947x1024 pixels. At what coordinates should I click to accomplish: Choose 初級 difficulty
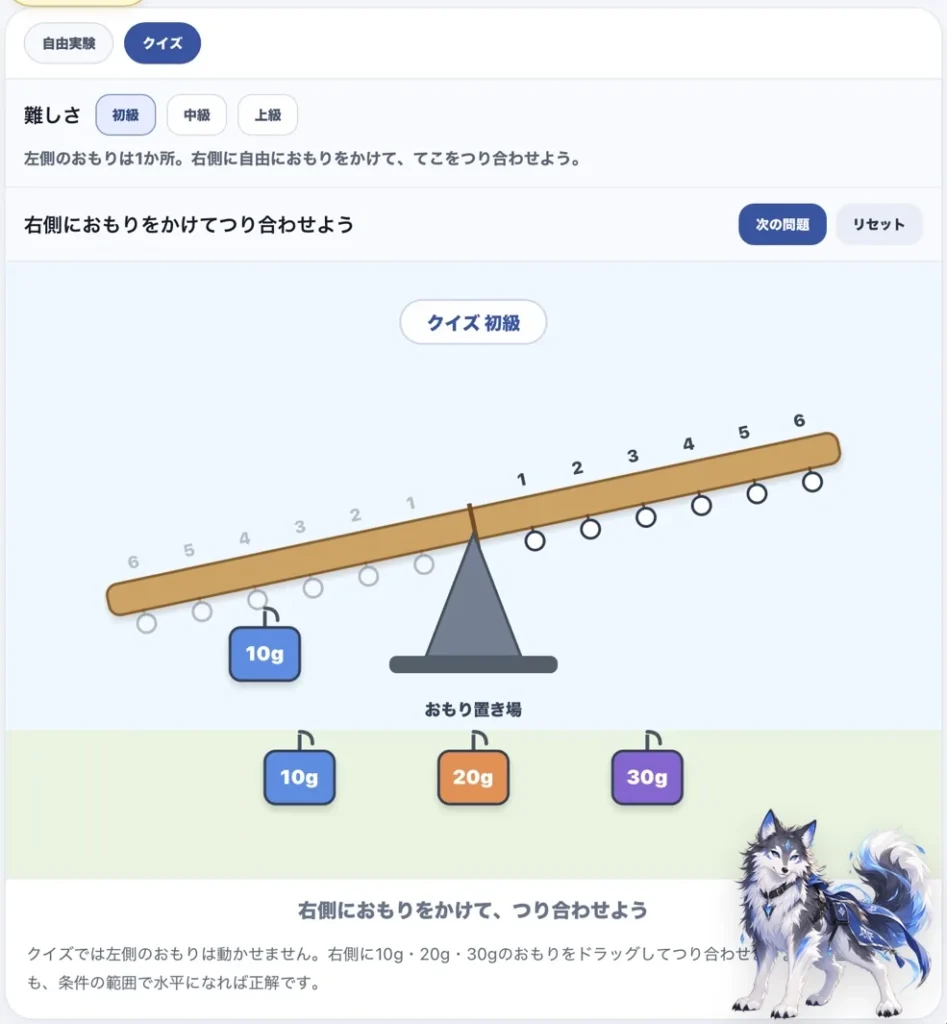pyautogui.click(x=125, y=115)
